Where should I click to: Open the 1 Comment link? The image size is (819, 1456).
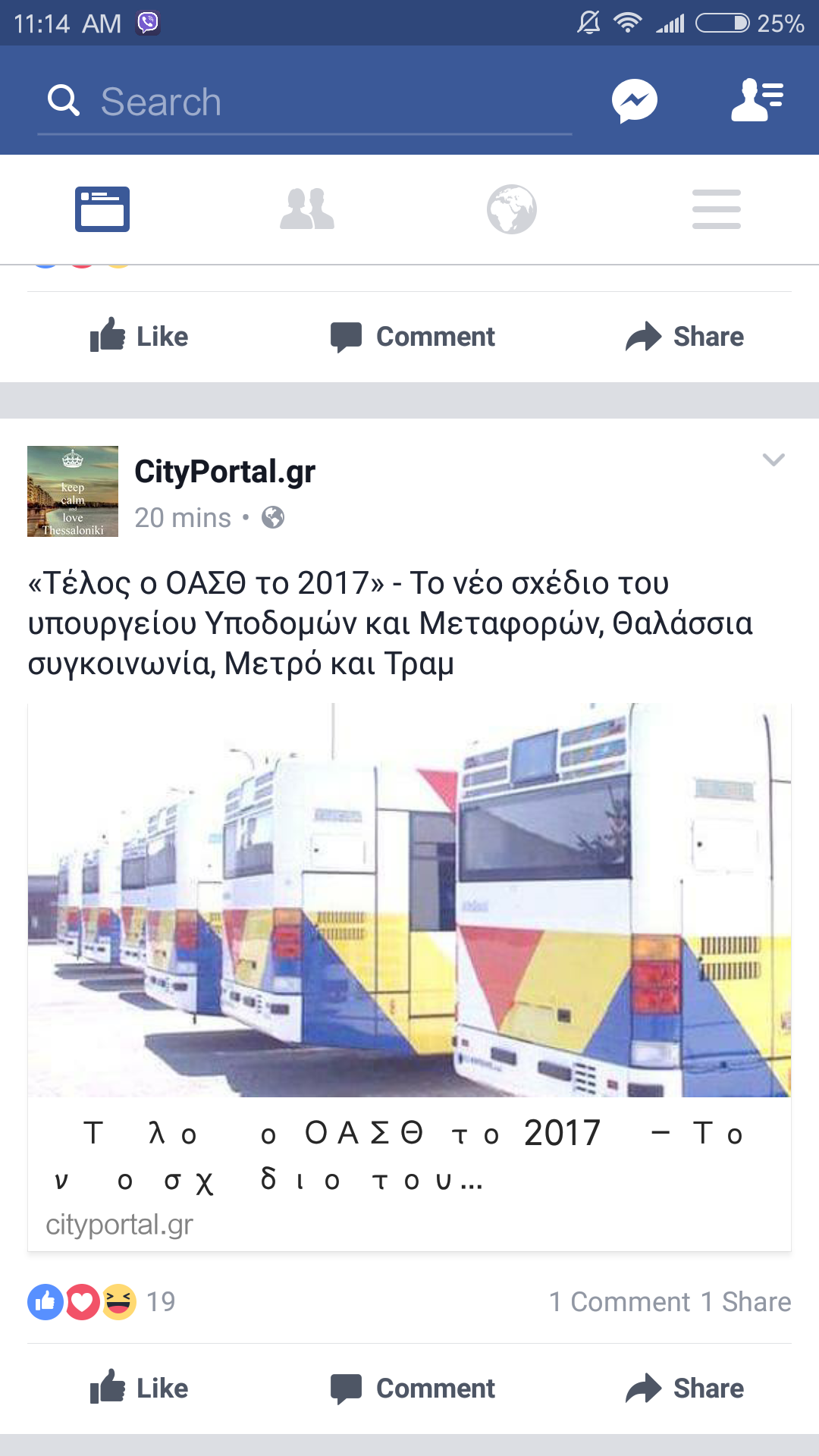tap(619, 1302)
